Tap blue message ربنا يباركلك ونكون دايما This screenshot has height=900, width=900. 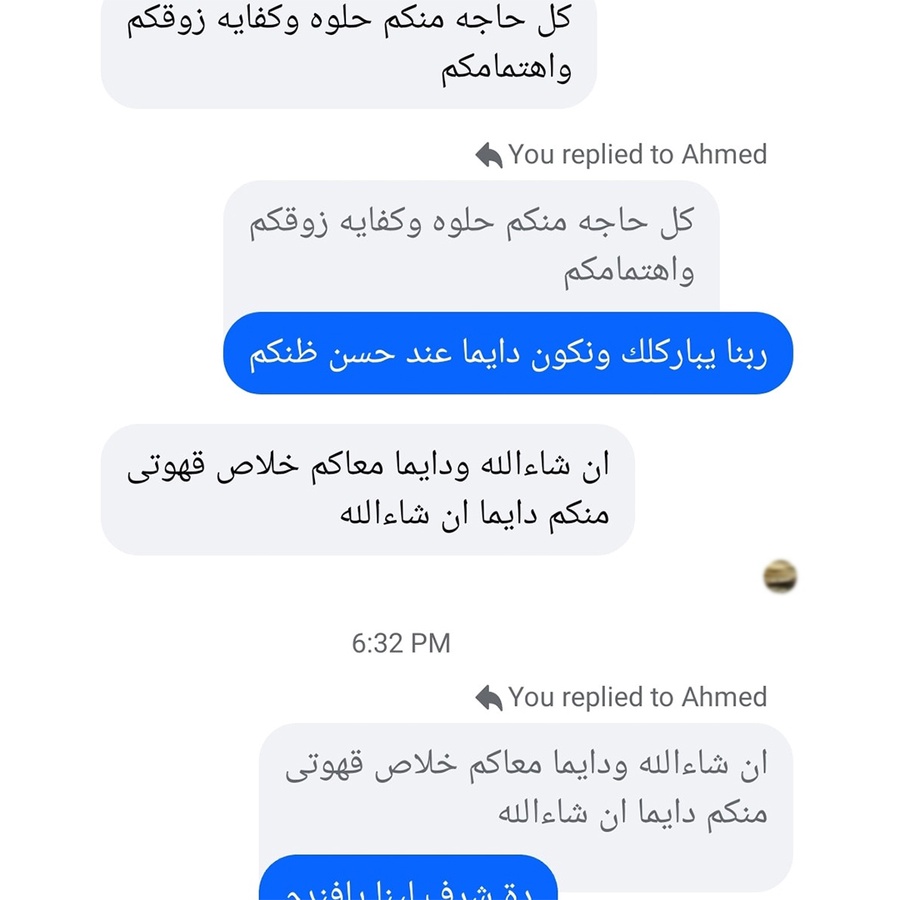[507, 354]
